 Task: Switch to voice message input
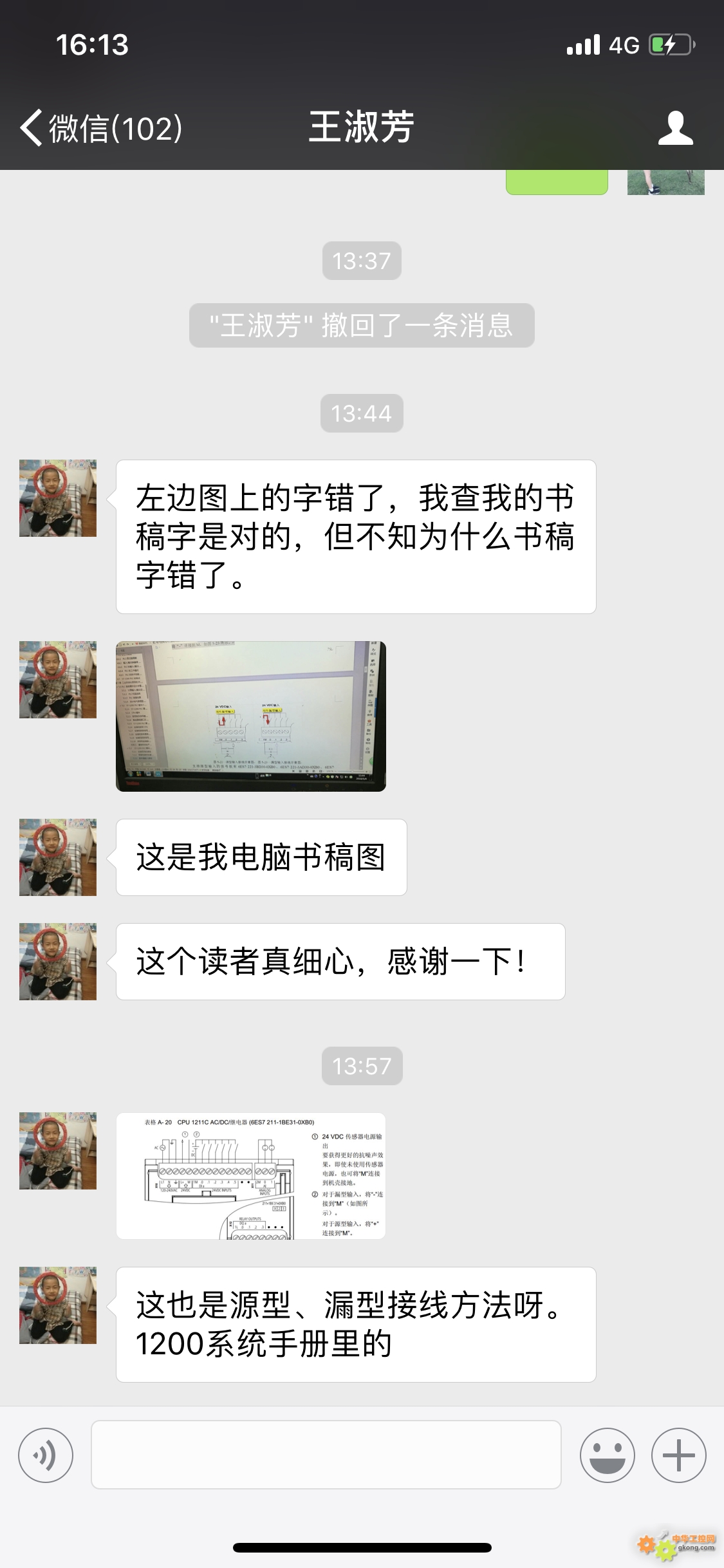pyautogui.click(x=46, y=1455)
